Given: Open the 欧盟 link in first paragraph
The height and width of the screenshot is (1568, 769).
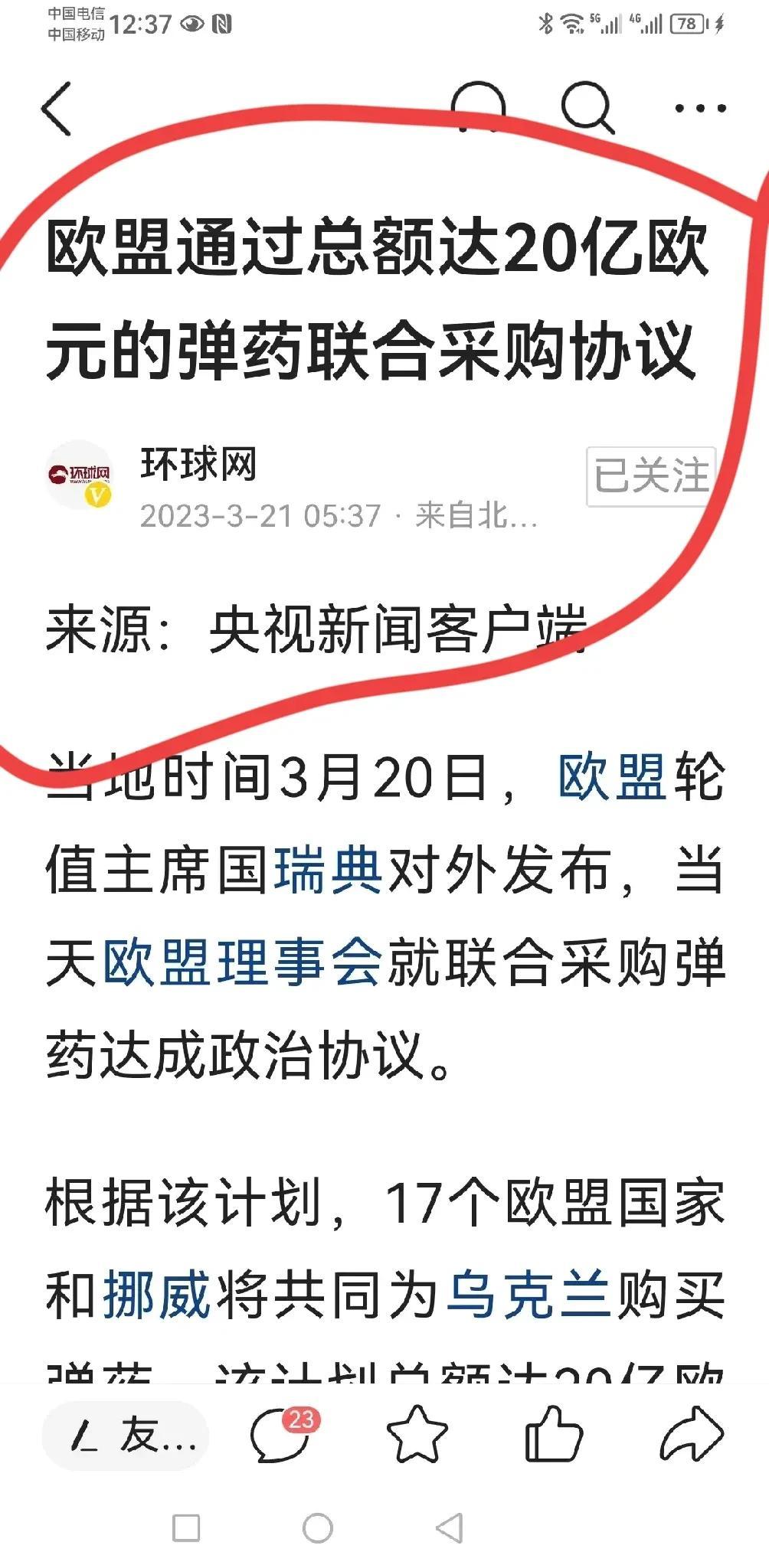Looking at the screenshot, I should pyautogui.click(x=612, y=776).
